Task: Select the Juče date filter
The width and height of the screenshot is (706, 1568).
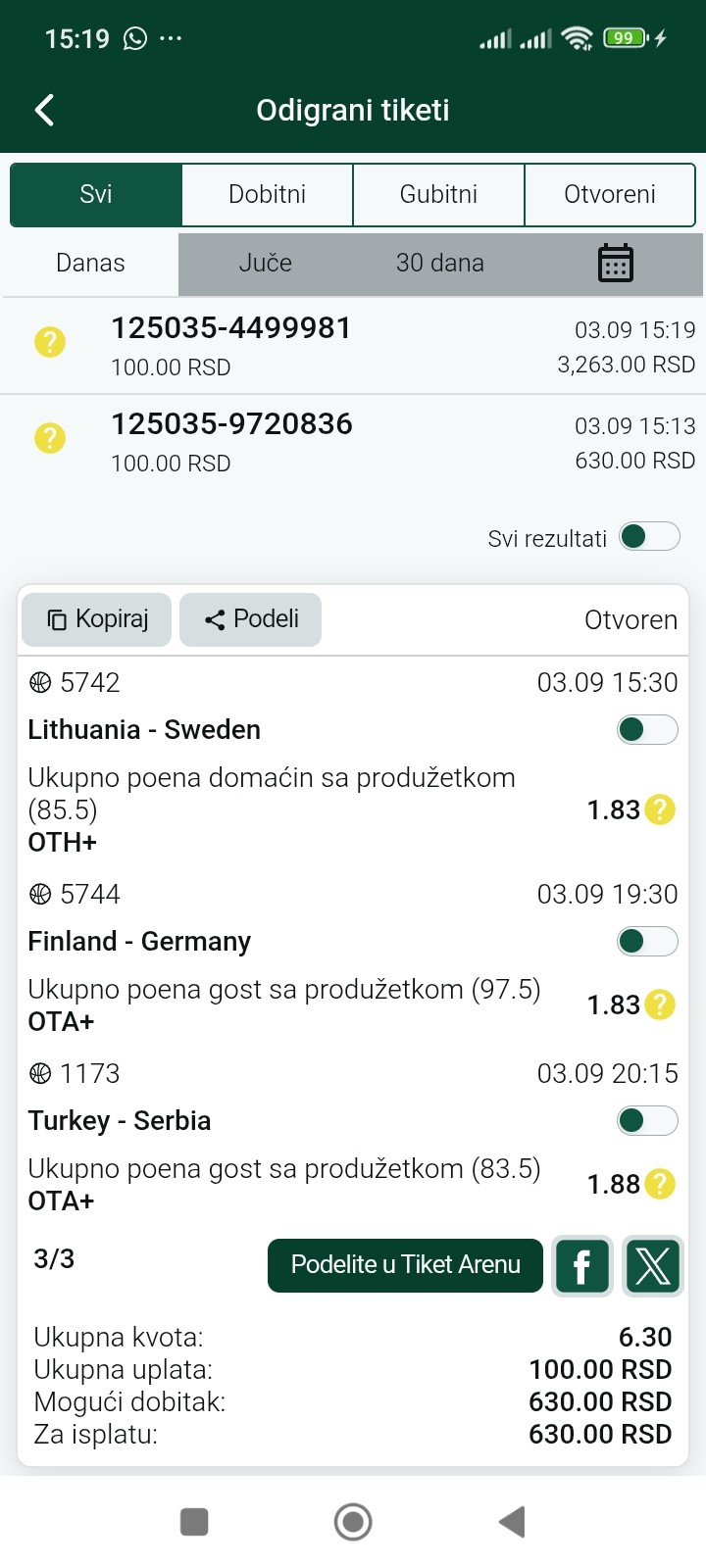Action: click(x=265, y=263)
